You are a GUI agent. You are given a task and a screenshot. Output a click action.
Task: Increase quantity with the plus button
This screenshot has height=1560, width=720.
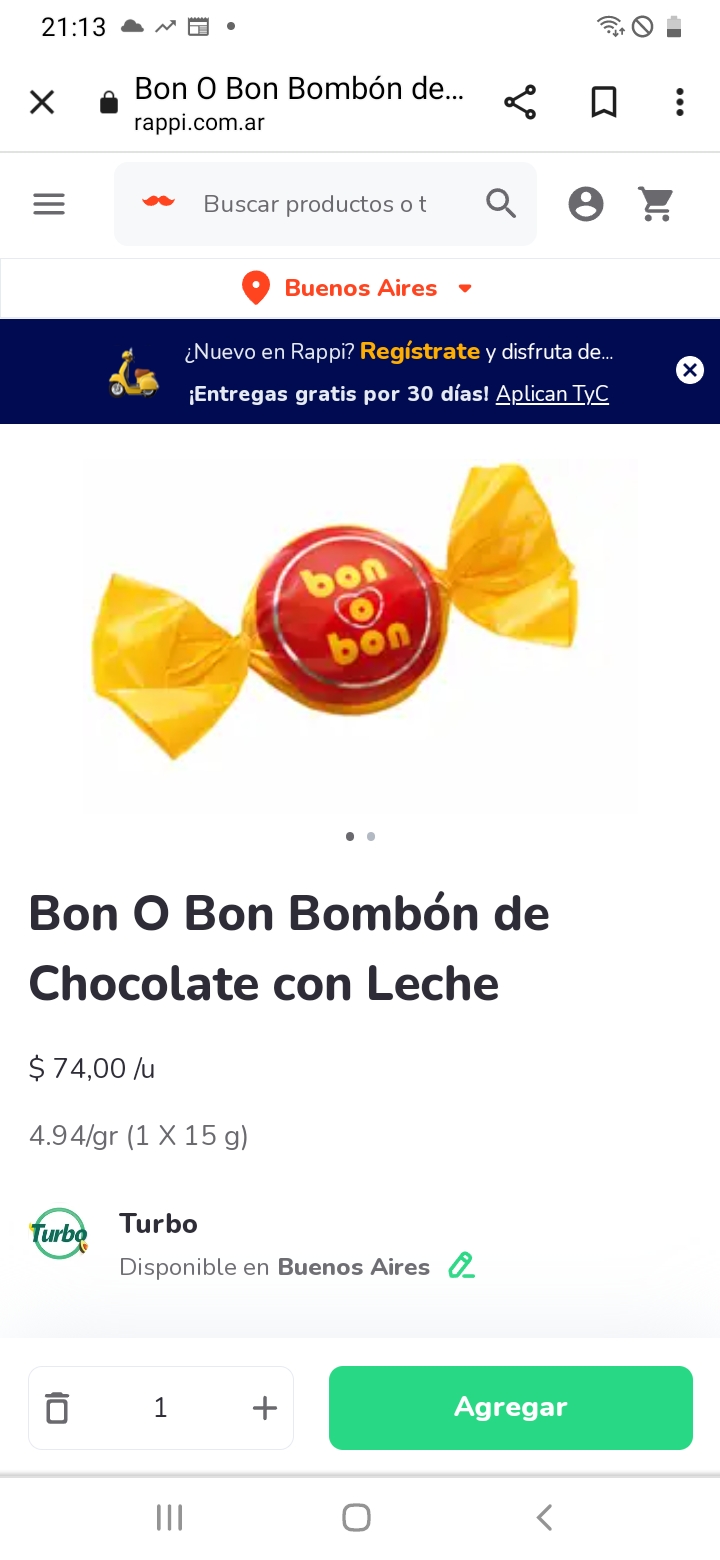point(264,1408)
